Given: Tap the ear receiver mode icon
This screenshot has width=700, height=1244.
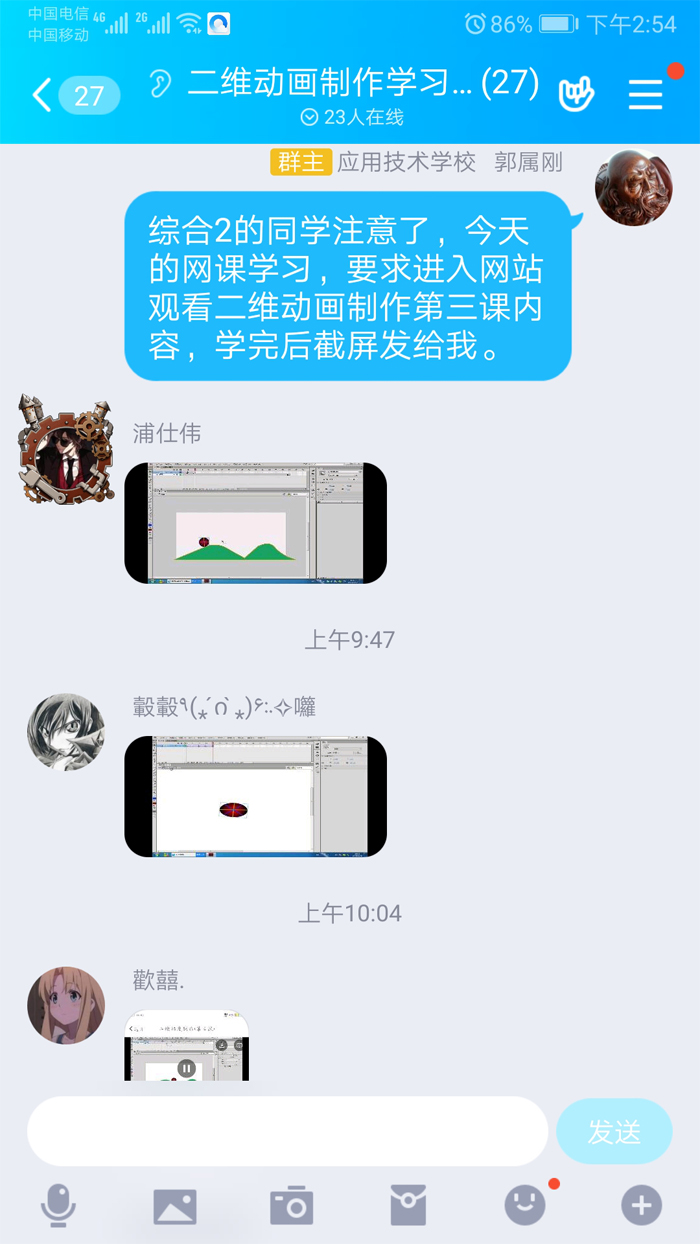Looking at the screenshot, I should (160, 83).
